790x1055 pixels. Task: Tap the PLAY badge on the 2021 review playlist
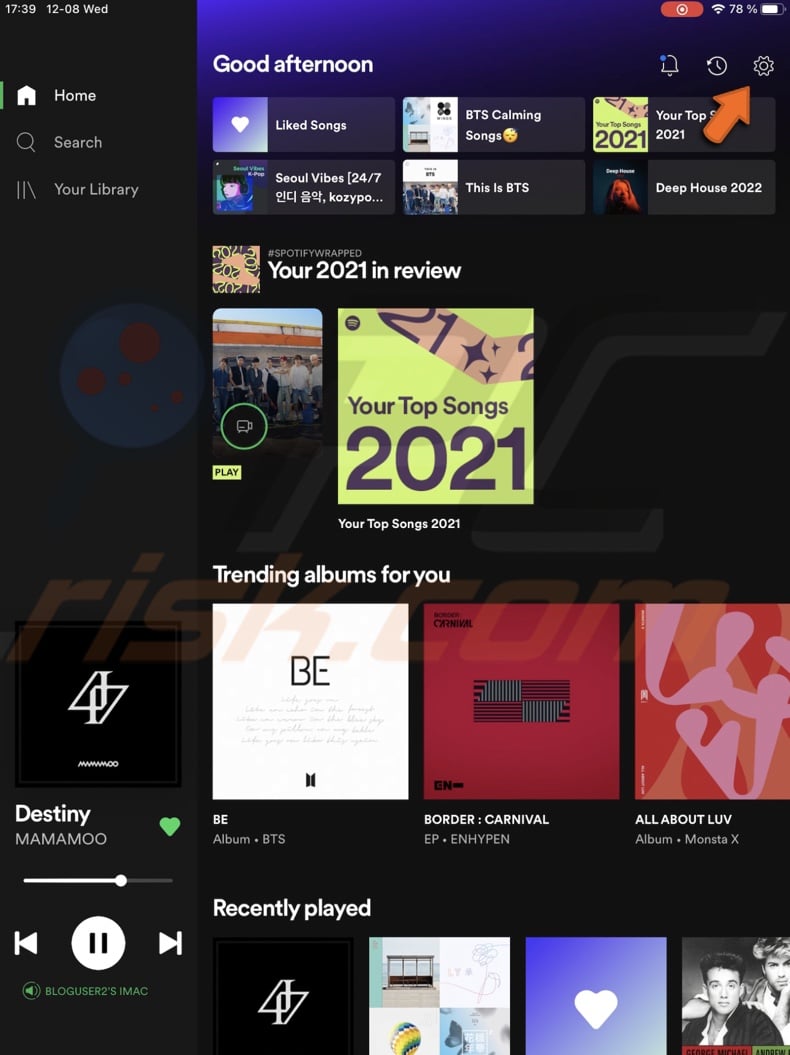click(226, 471)
